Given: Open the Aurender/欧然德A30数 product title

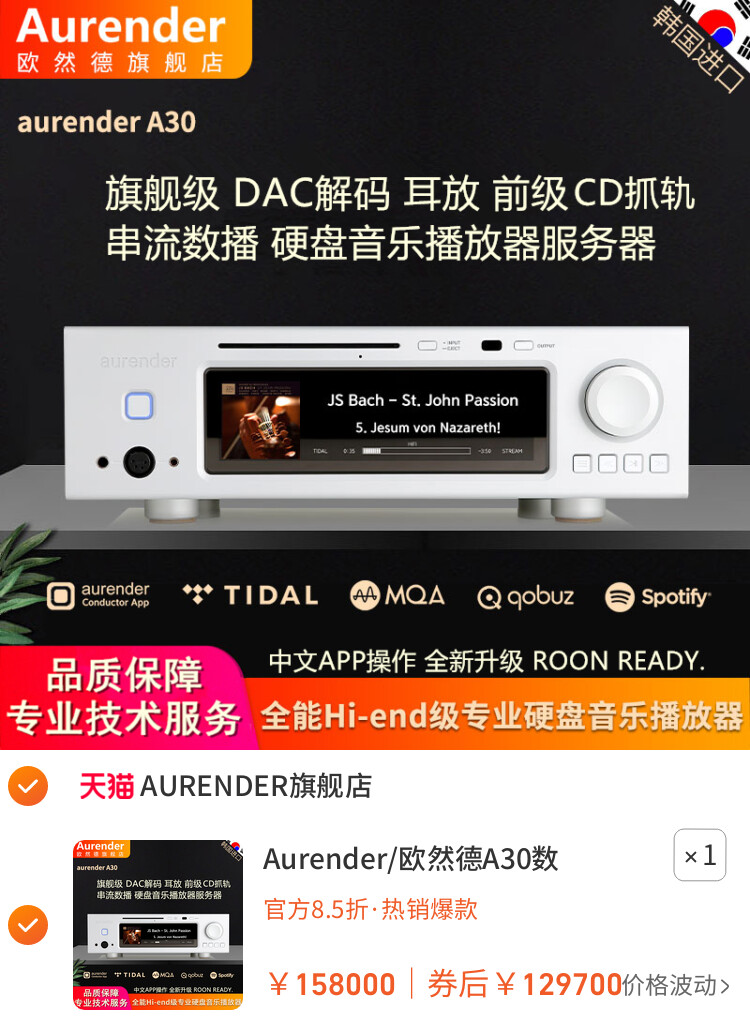Looking at the screenshot, I should click(x=410, y=859).
